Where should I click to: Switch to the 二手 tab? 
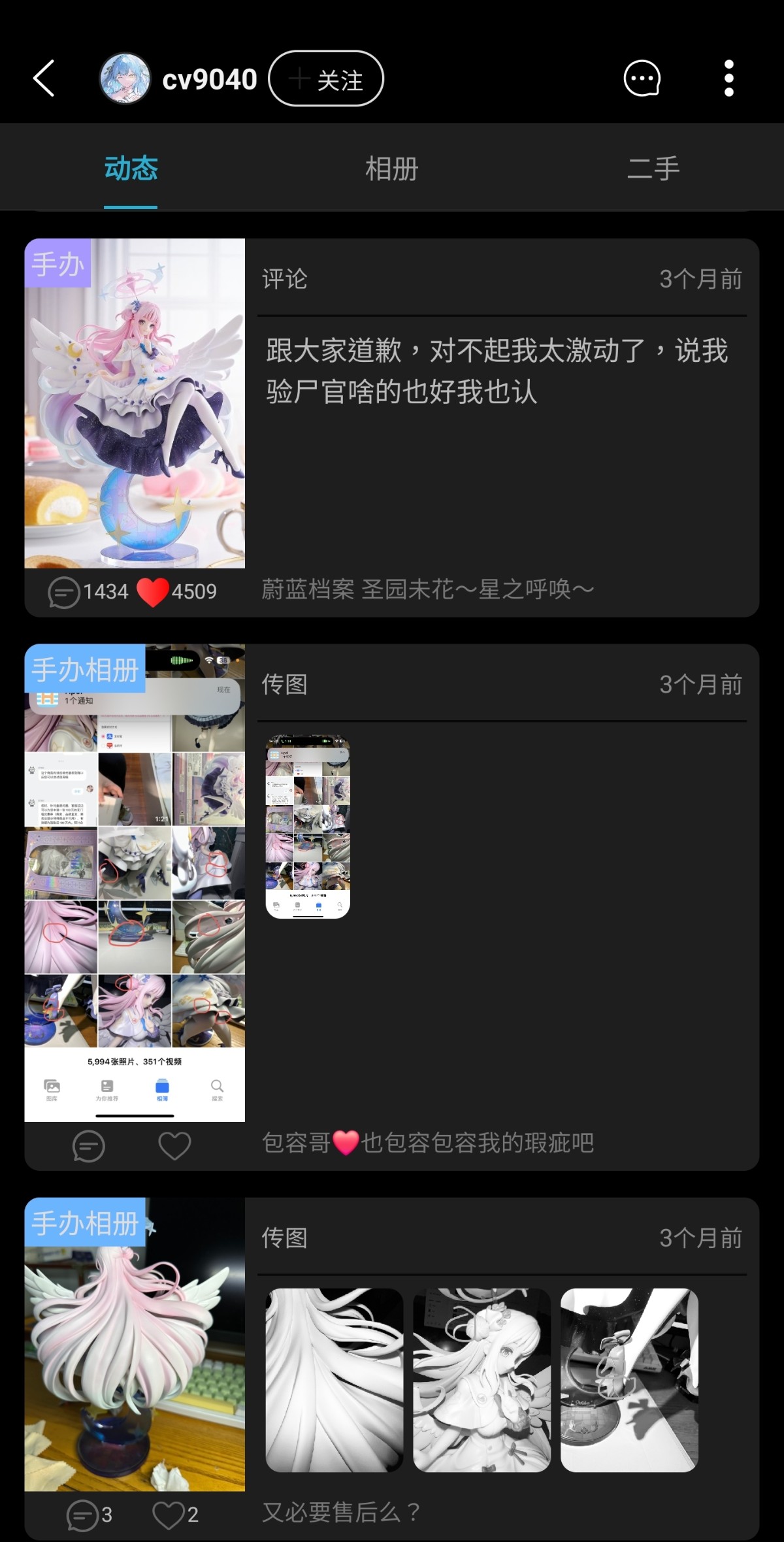(x=653, y=169)
